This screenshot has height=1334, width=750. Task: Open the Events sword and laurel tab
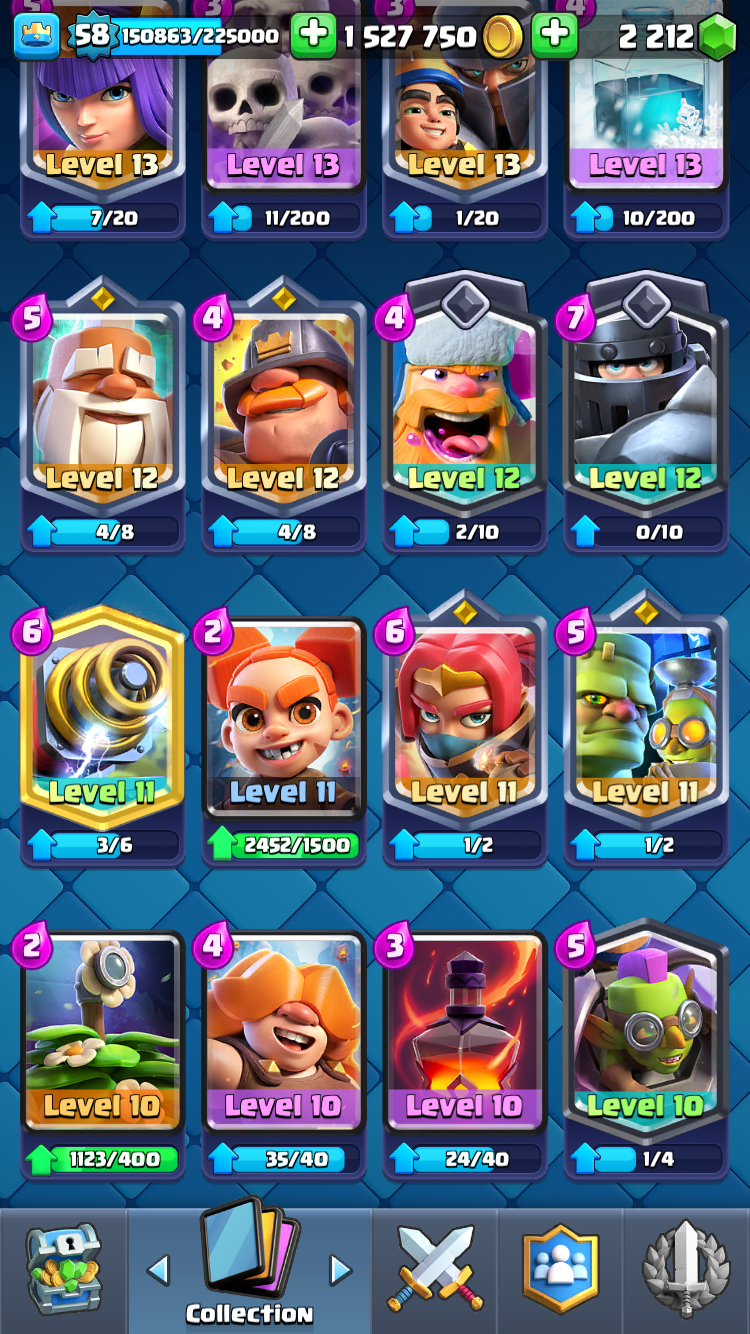[686, 1270]
